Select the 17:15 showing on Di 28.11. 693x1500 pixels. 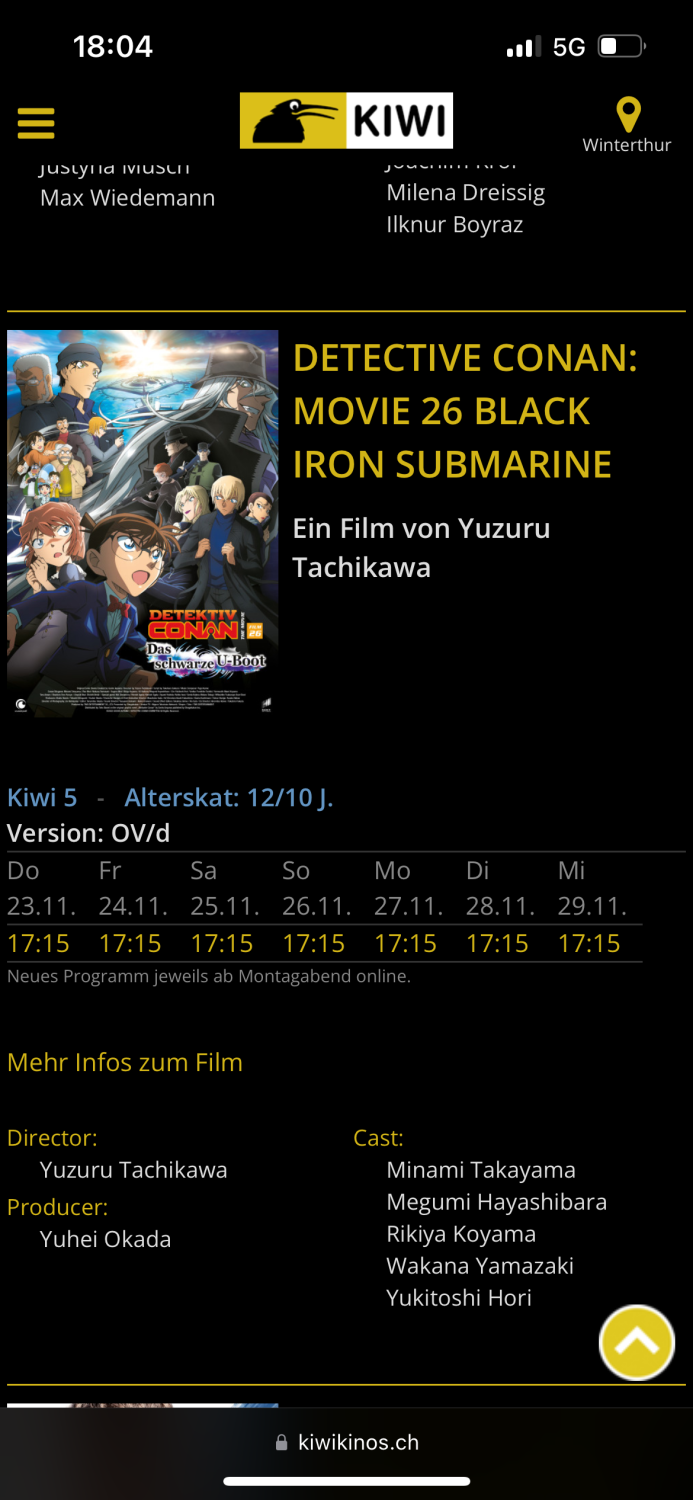(497, 943)
